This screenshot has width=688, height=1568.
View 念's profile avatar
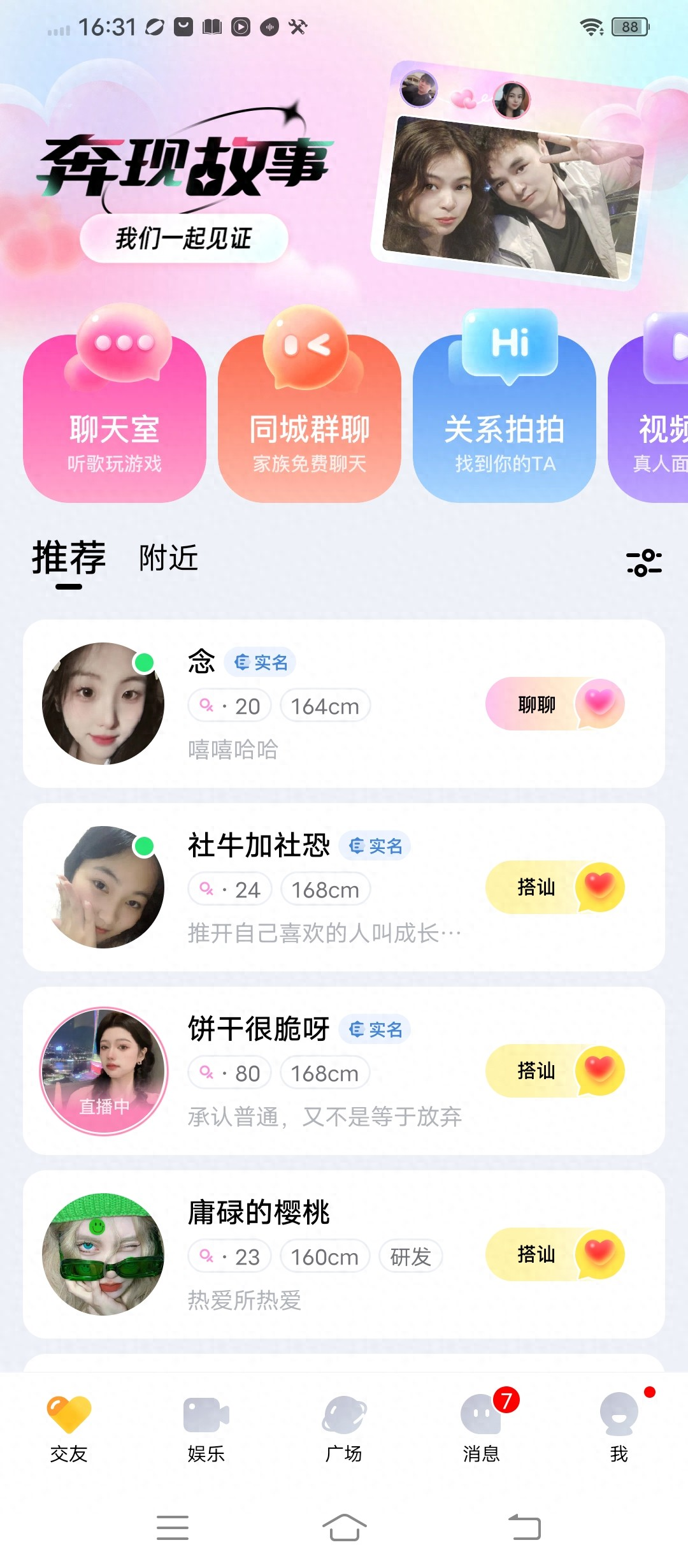(x=103, y=704)
